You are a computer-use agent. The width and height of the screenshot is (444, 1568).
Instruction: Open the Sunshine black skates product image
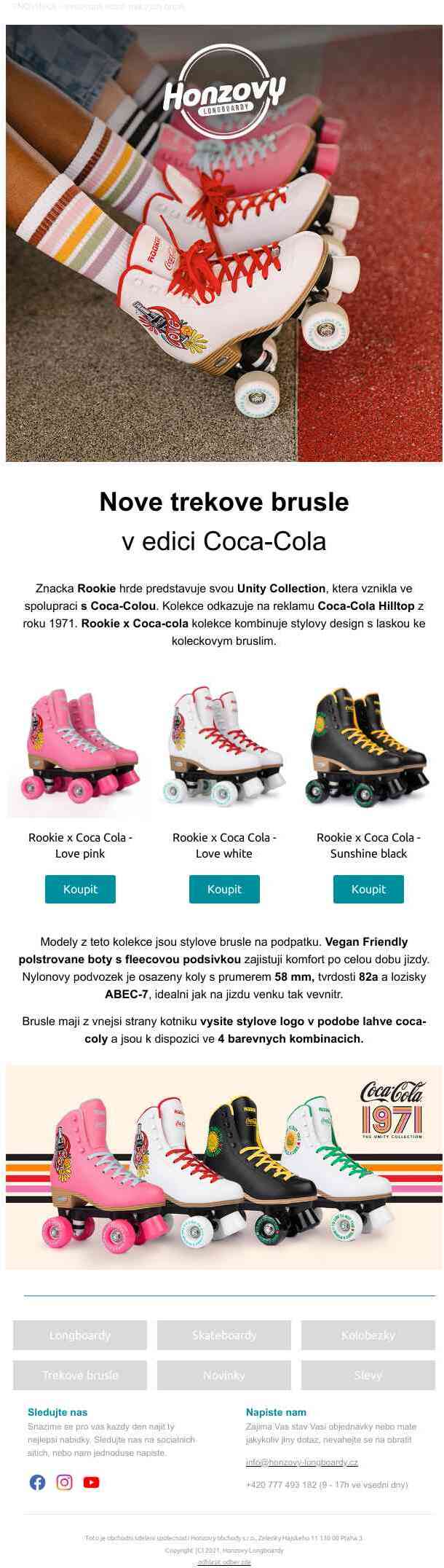[x=368, y=746]
